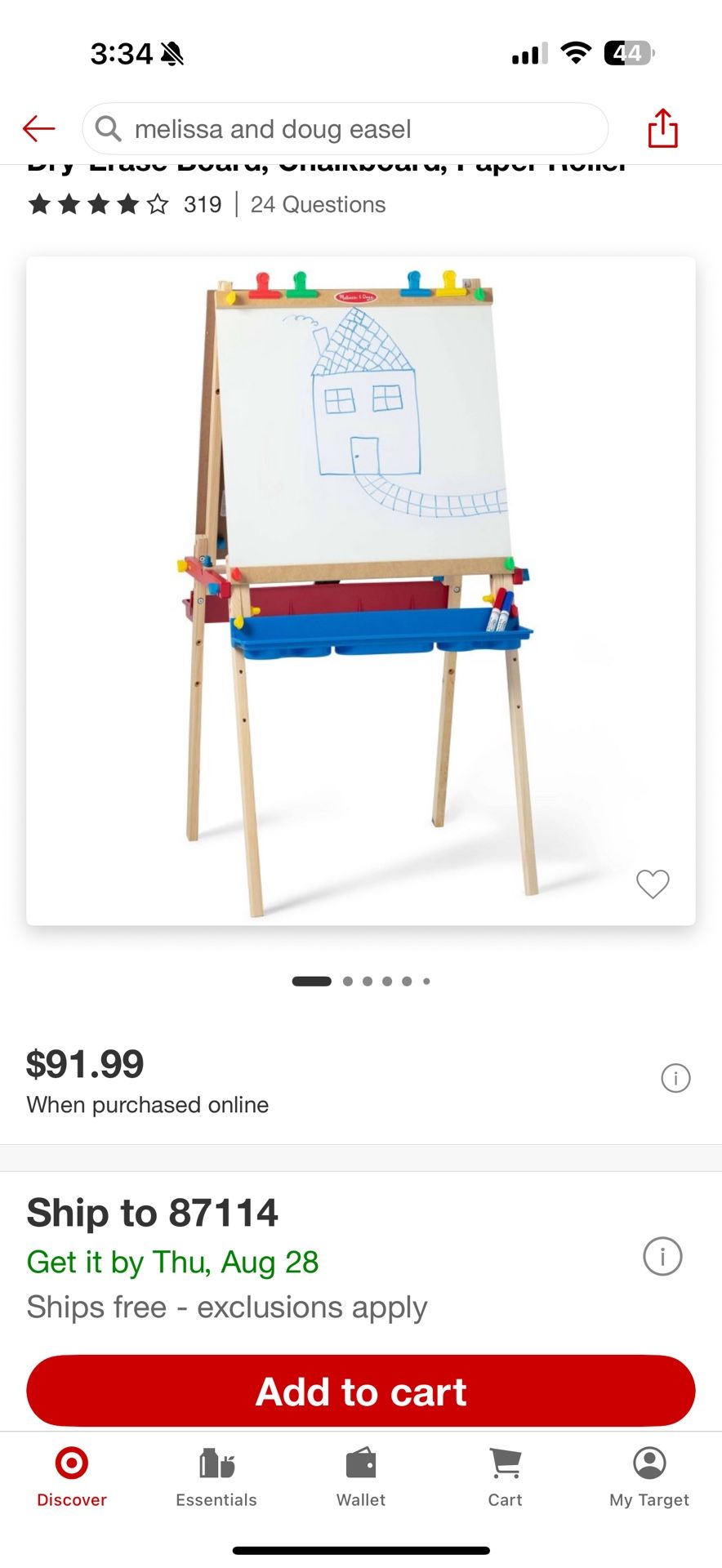Share this product

(662, 129)
